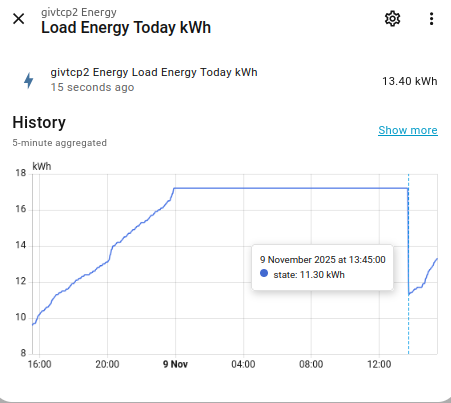Open the three-dot overflow menu
The height and width of the screenshot is (403, 451).
point(431,19)
